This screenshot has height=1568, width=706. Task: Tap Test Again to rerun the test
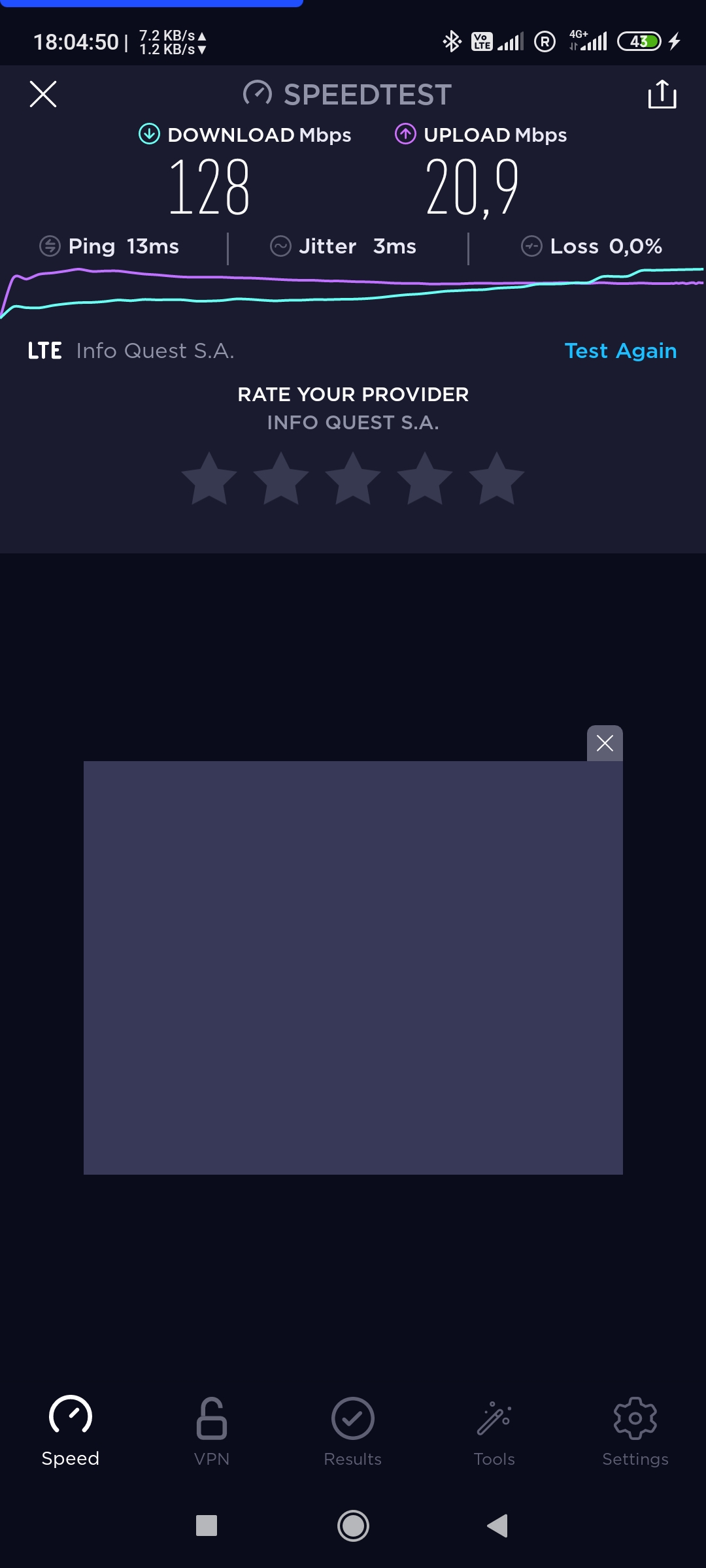[x=620, y=351]
